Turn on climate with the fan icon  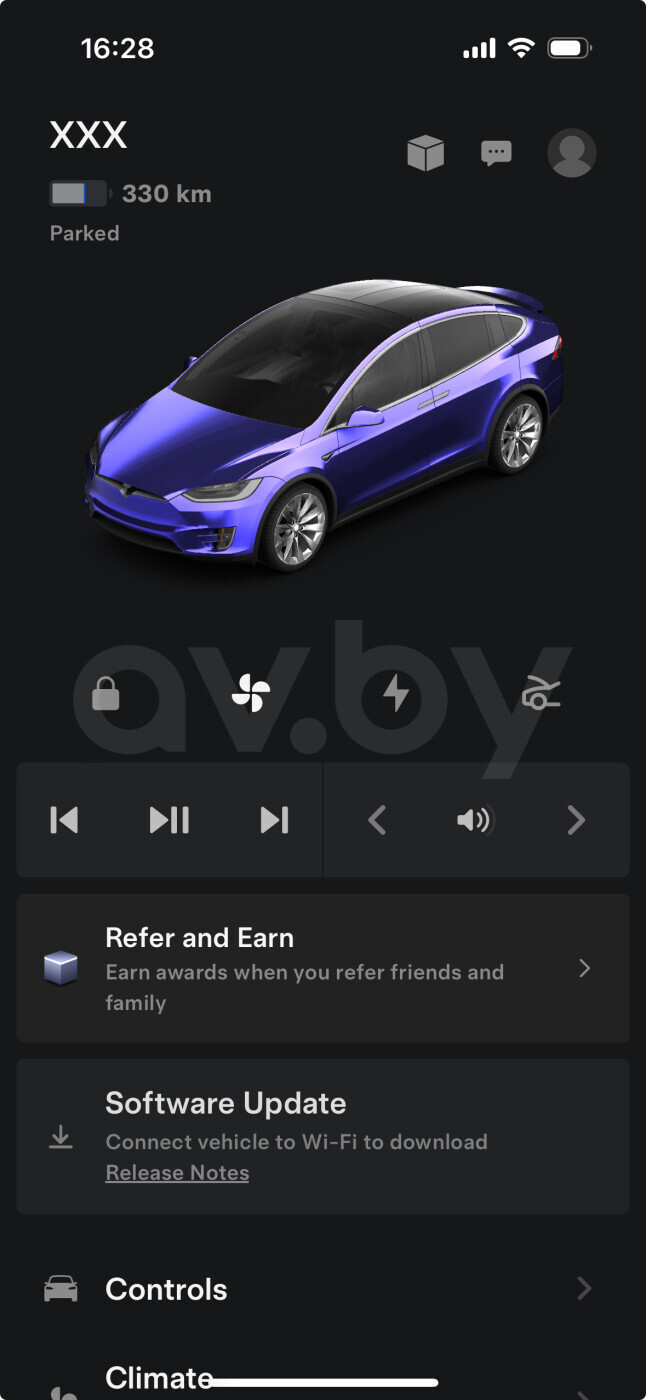tap(250, 692)
